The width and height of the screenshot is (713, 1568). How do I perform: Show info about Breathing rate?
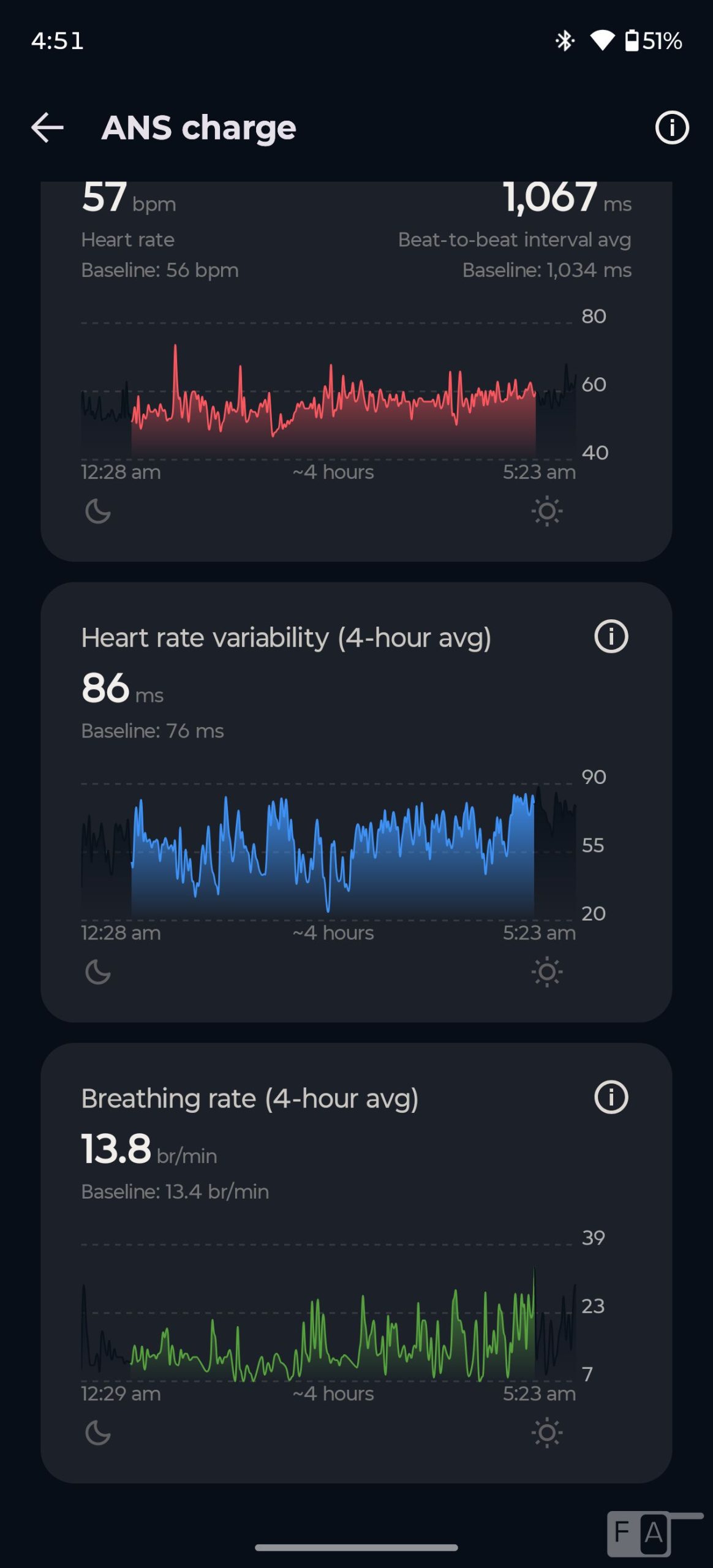pos(611,1097)
